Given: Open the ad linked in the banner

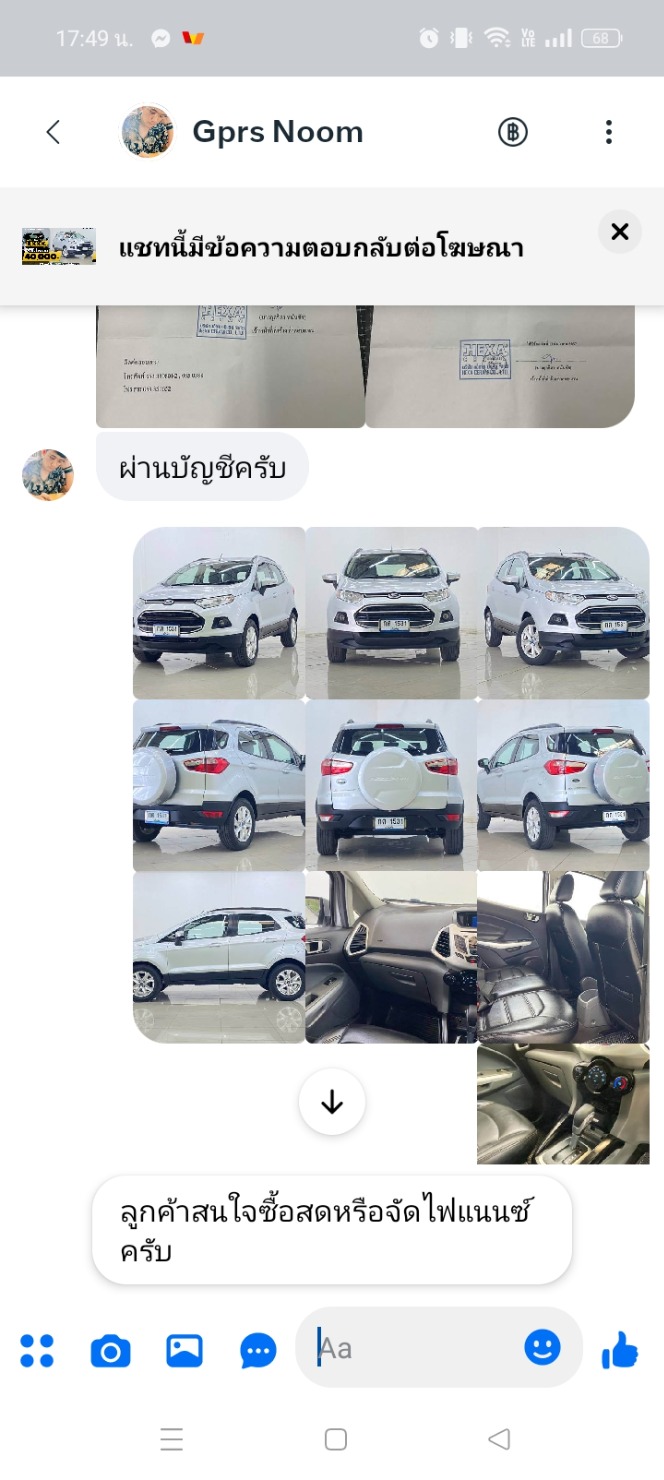Looking at the screenshot, I should pos(59,246).
